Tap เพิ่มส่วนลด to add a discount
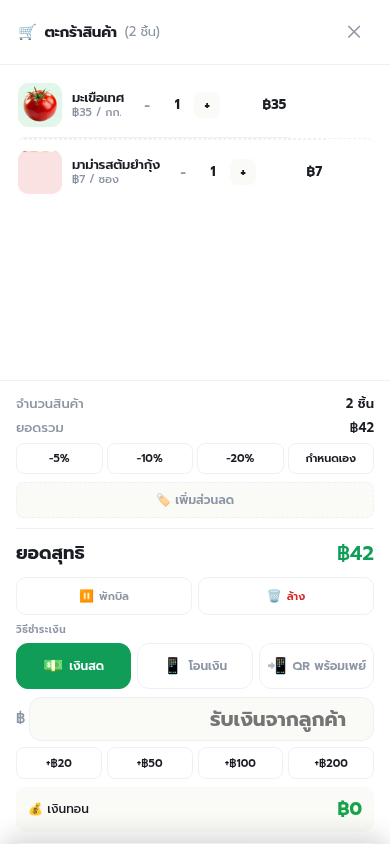This screenshot has height=844, width=390. [195, 500]
